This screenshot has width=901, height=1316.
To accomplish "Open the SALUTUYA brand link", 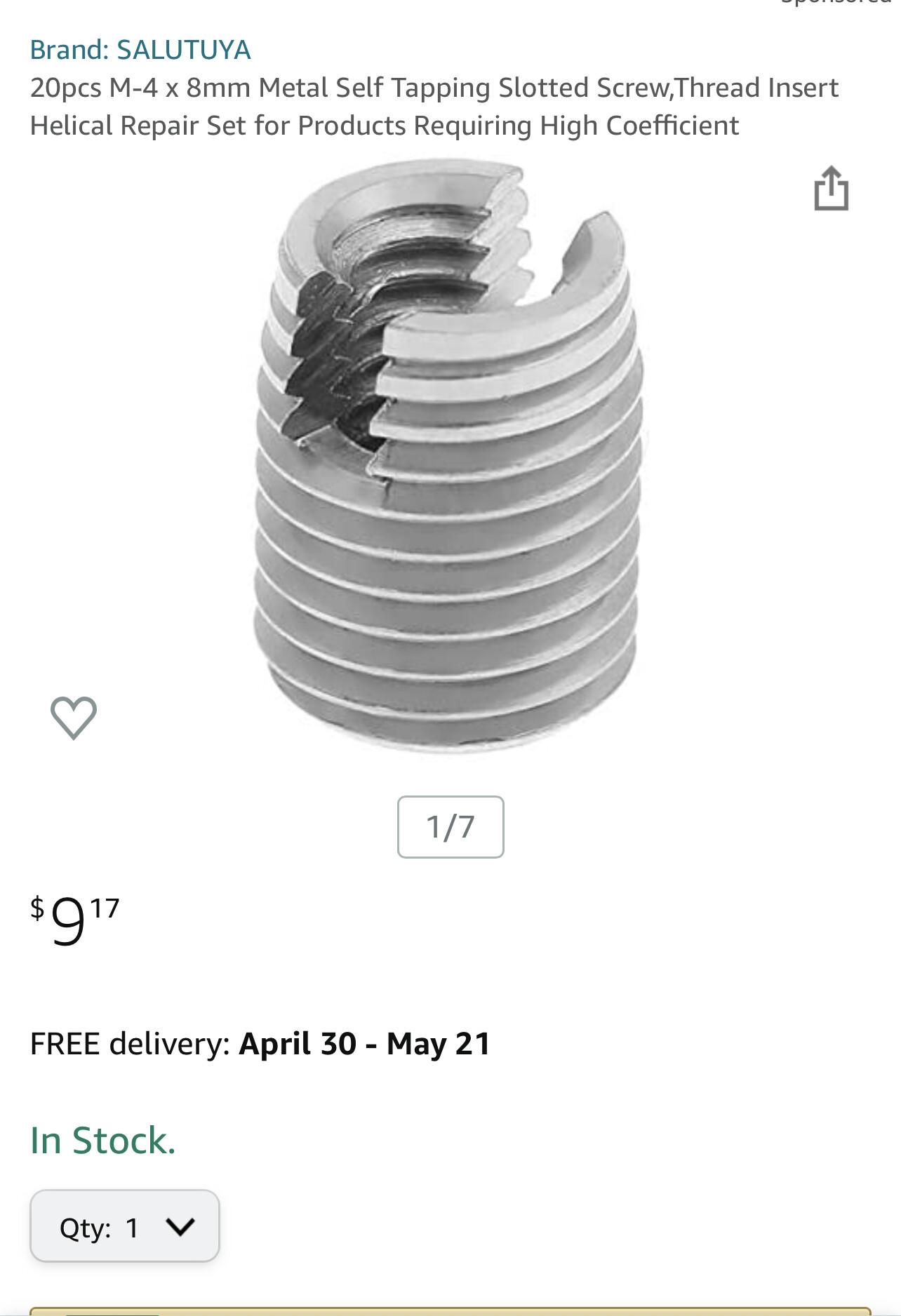I will point(140,50).
